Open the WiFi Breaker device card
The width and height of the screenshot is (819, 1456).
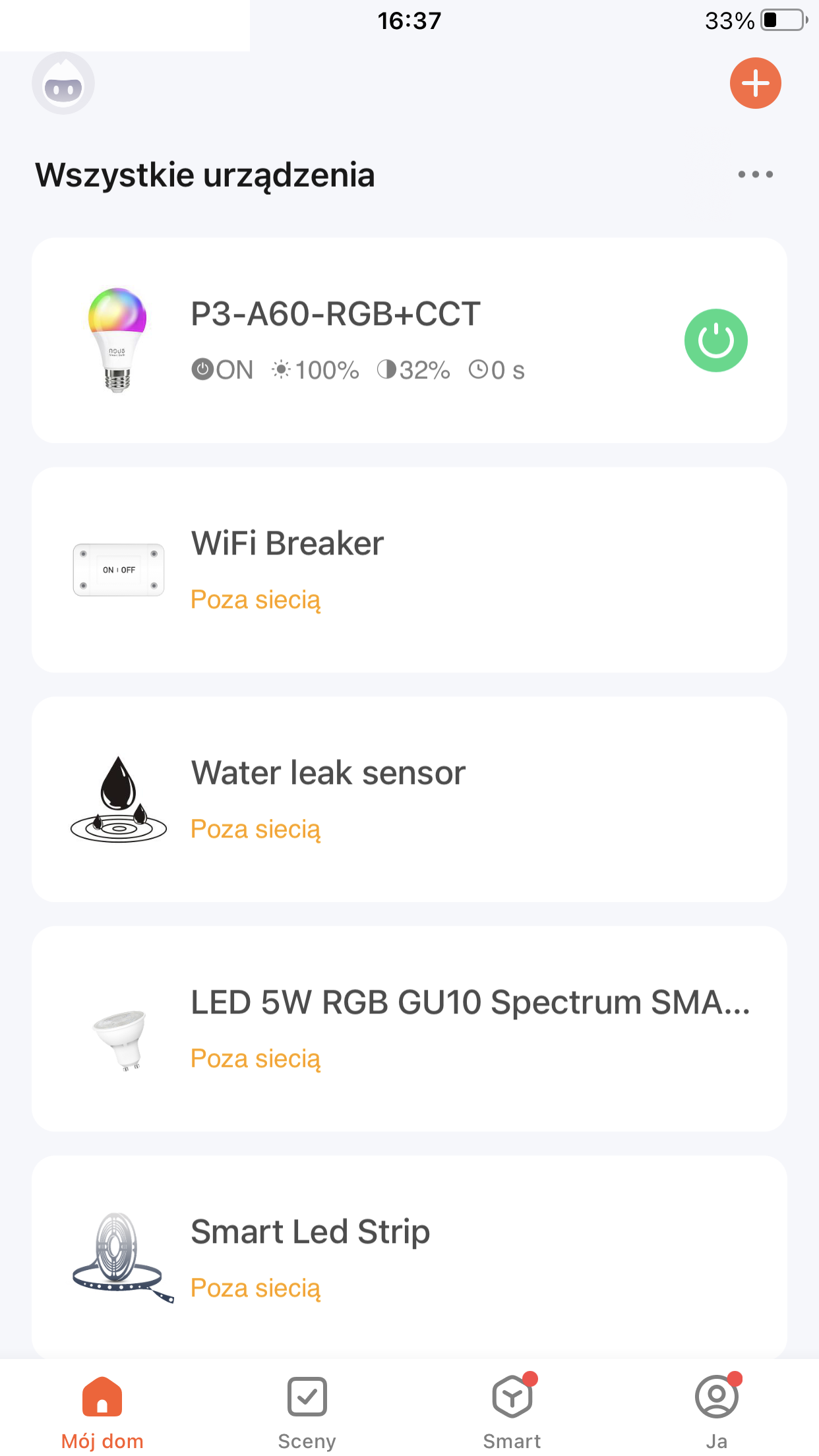point(409,570)
